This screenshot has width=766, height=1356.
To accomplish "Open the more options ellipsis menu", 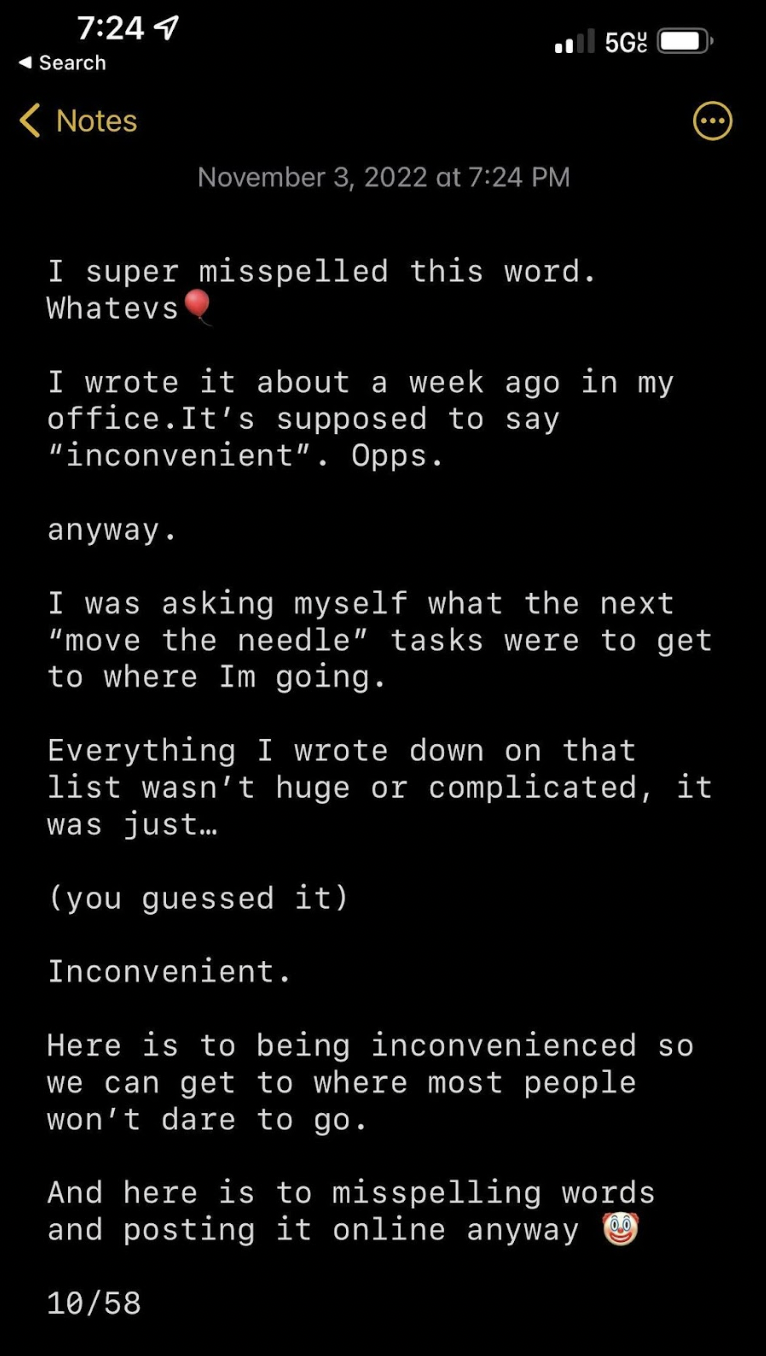I will click(x=712, y=121).
